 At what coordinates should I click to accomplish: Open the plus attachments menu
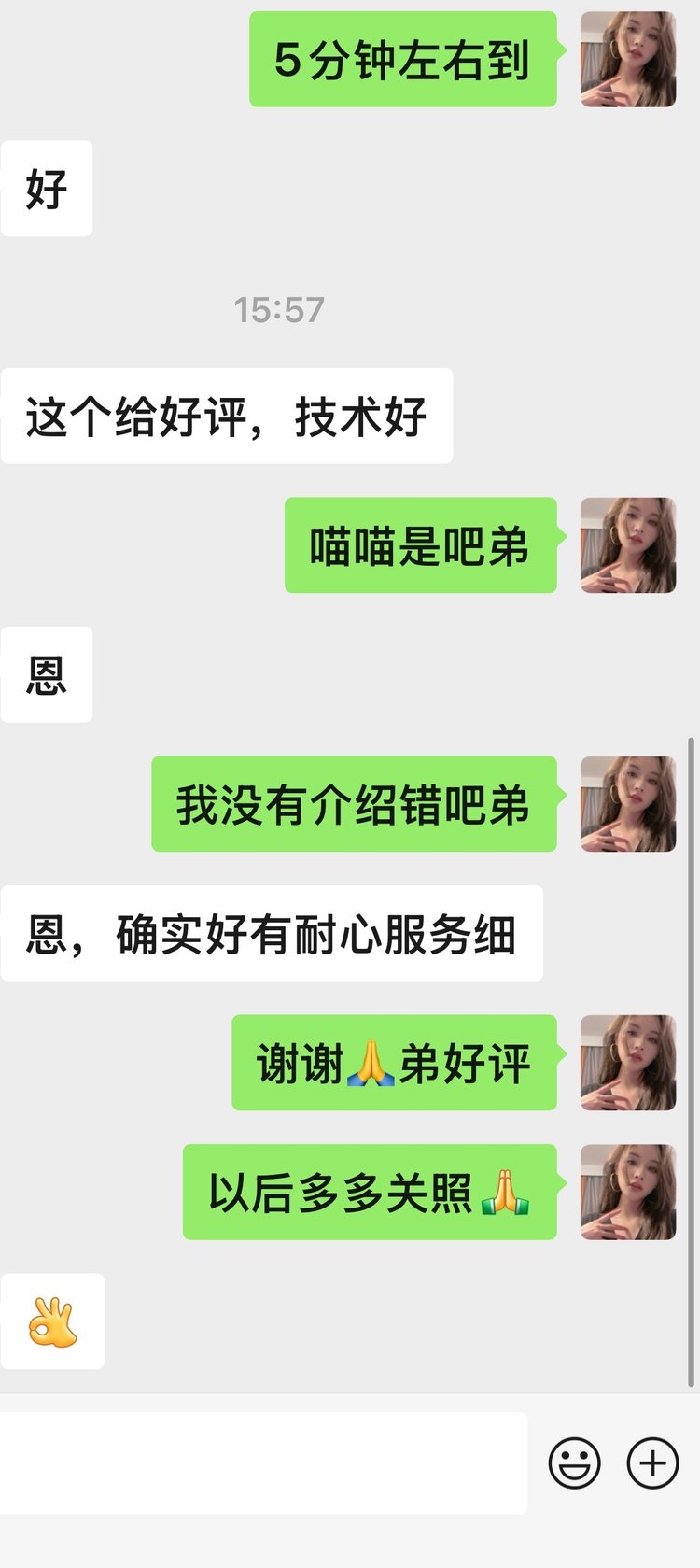(652, 1462)
